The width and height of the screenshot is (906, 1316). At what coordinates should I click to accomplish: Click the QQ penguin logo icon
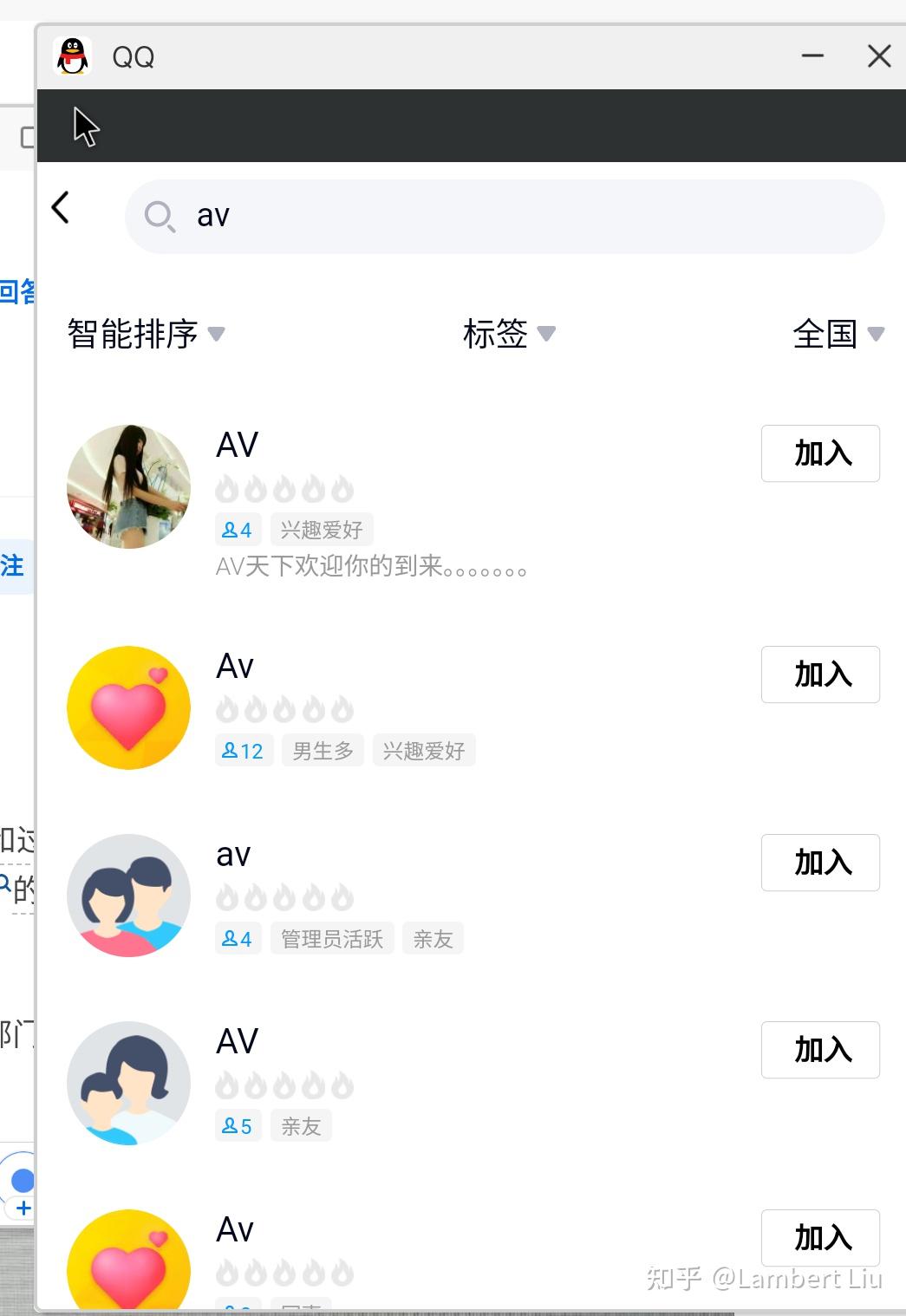(74, 55)
